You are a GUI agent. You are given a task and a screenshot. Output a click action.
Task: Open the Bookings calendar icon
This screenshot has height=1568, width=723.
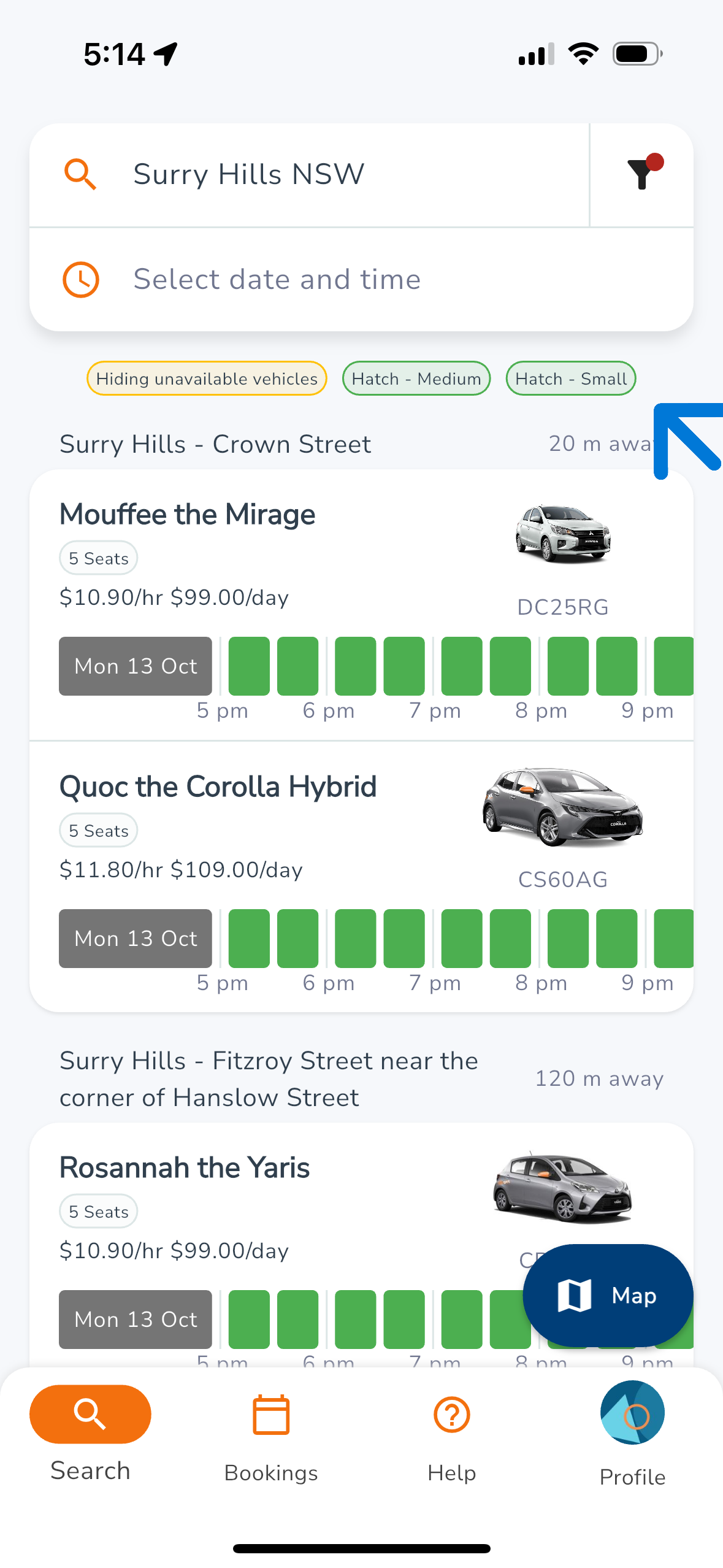coord(271,1414)
